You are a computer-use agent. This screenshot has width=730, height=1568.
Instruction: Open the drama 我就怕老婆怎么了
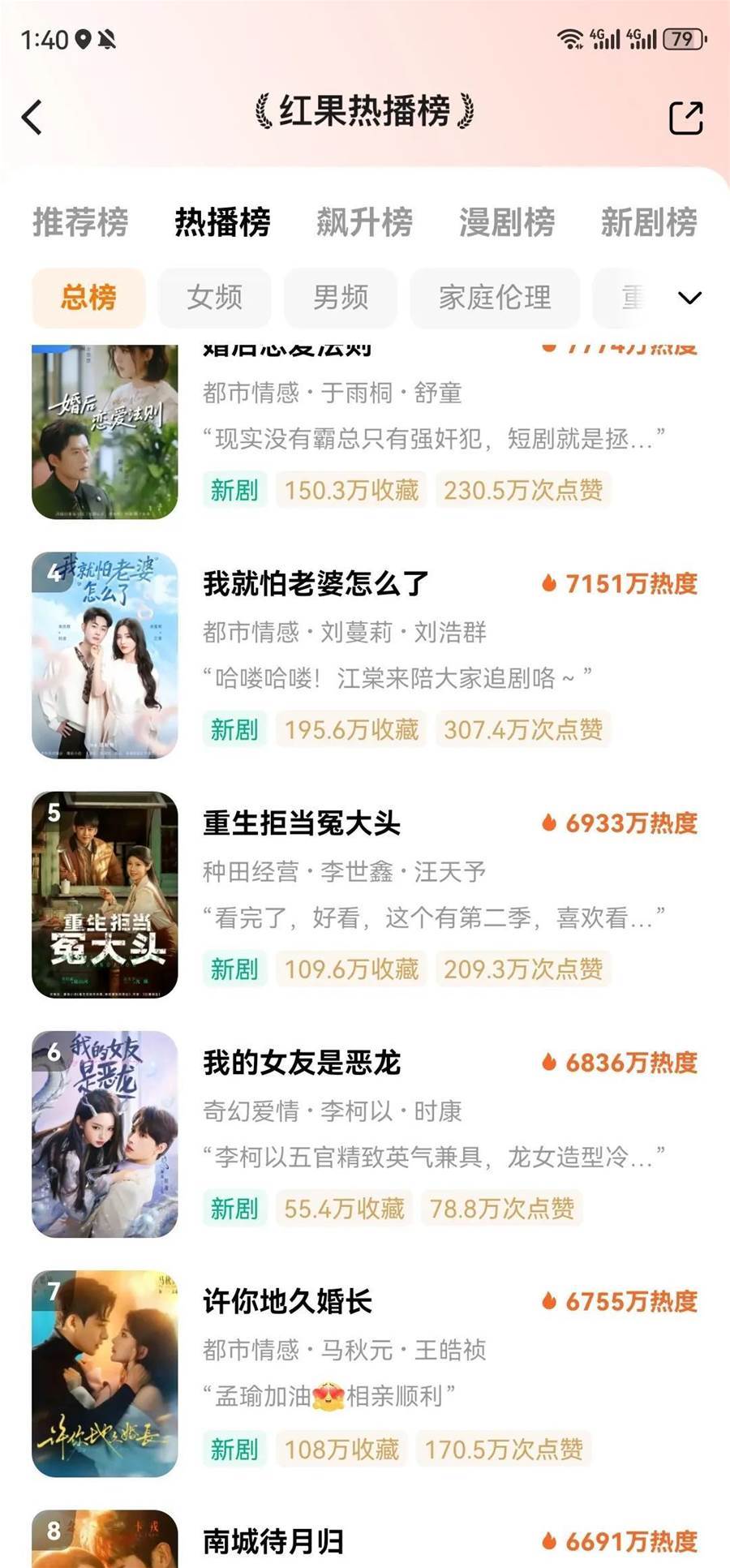(x=316, y=583)
